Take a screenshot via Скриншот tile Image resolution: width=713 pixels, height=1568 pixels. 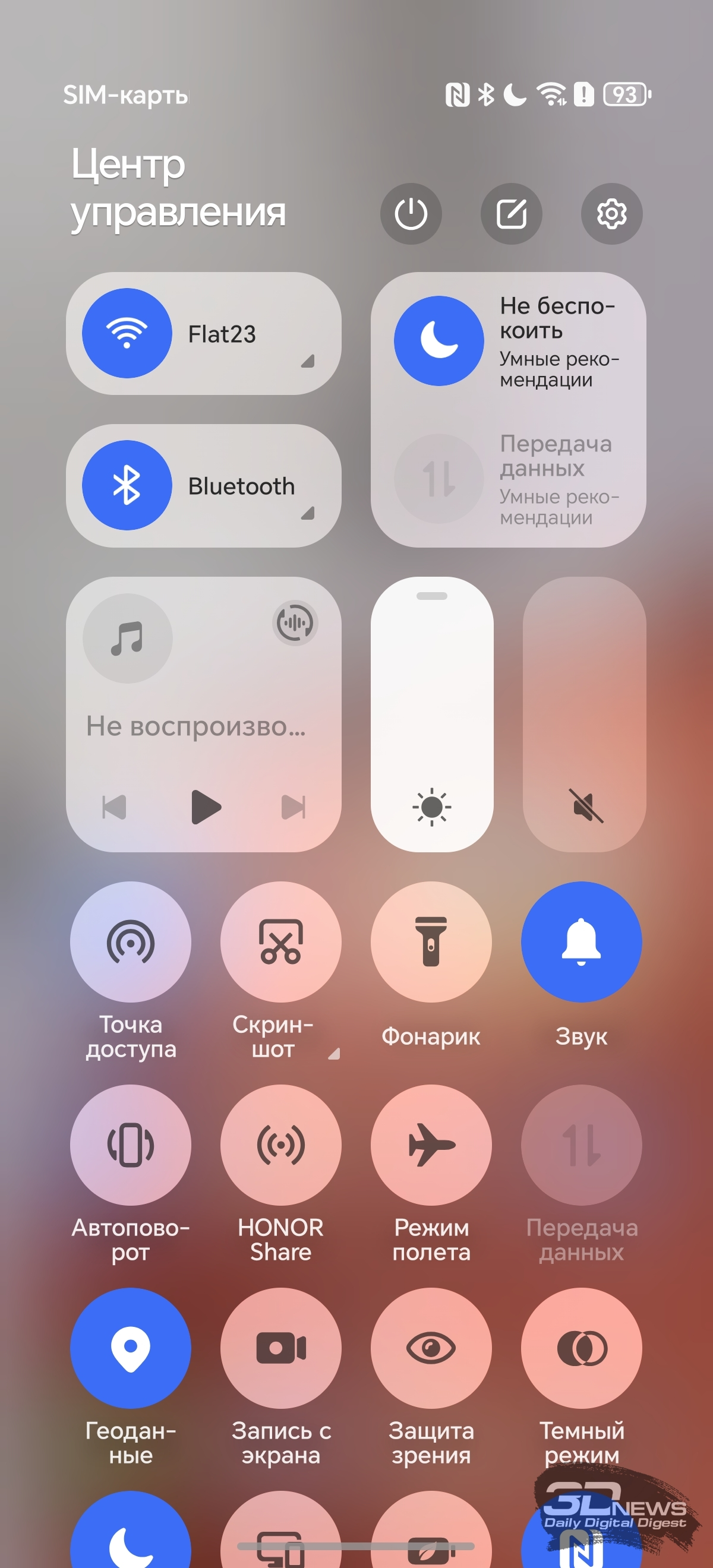pos(280,941)
